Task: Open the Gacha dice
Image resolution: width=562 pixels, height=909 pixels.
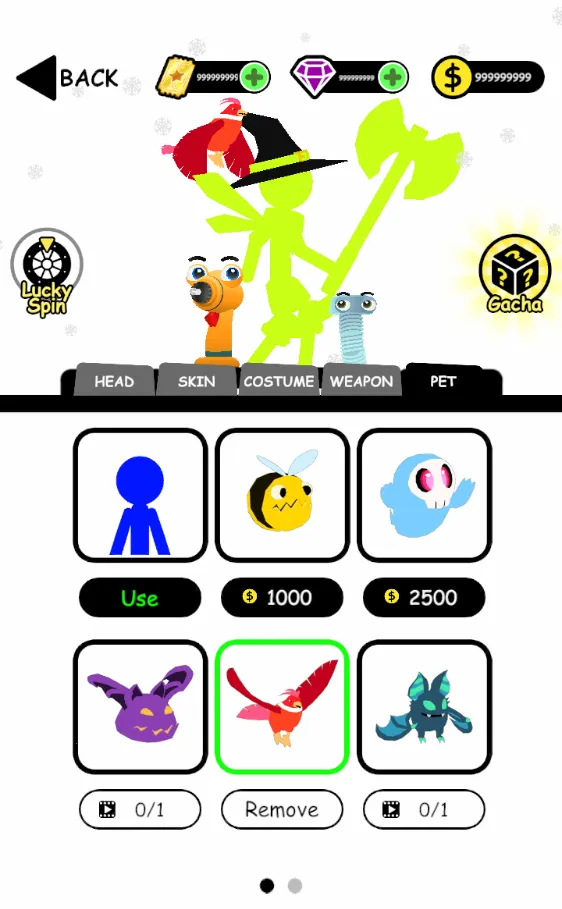Action: [x=515, y=274]
